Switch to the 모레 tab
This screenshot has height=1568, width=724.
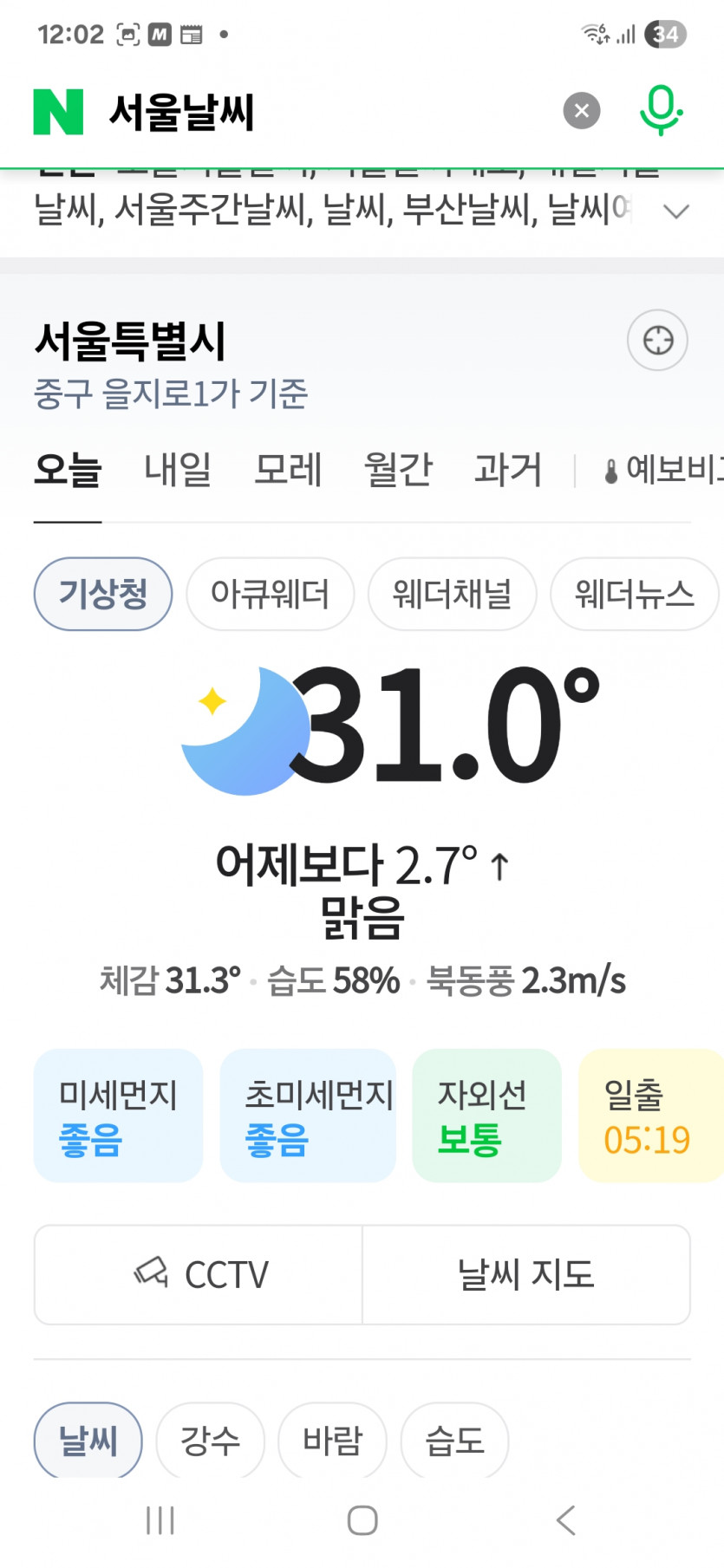point(288,470)
